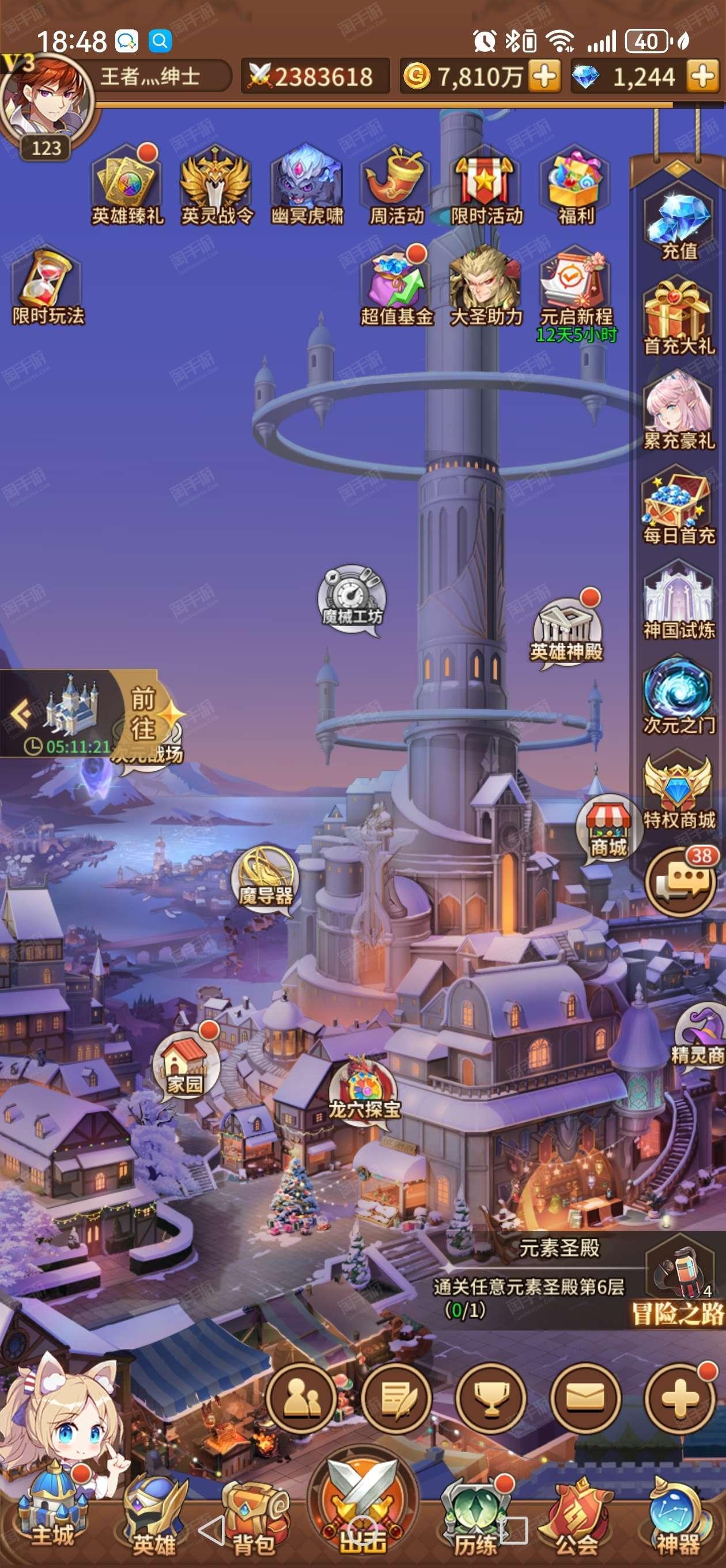This screenshot has width=726, height=1568.
Task: Open the trophy rankings icon
Action: 491,1397
